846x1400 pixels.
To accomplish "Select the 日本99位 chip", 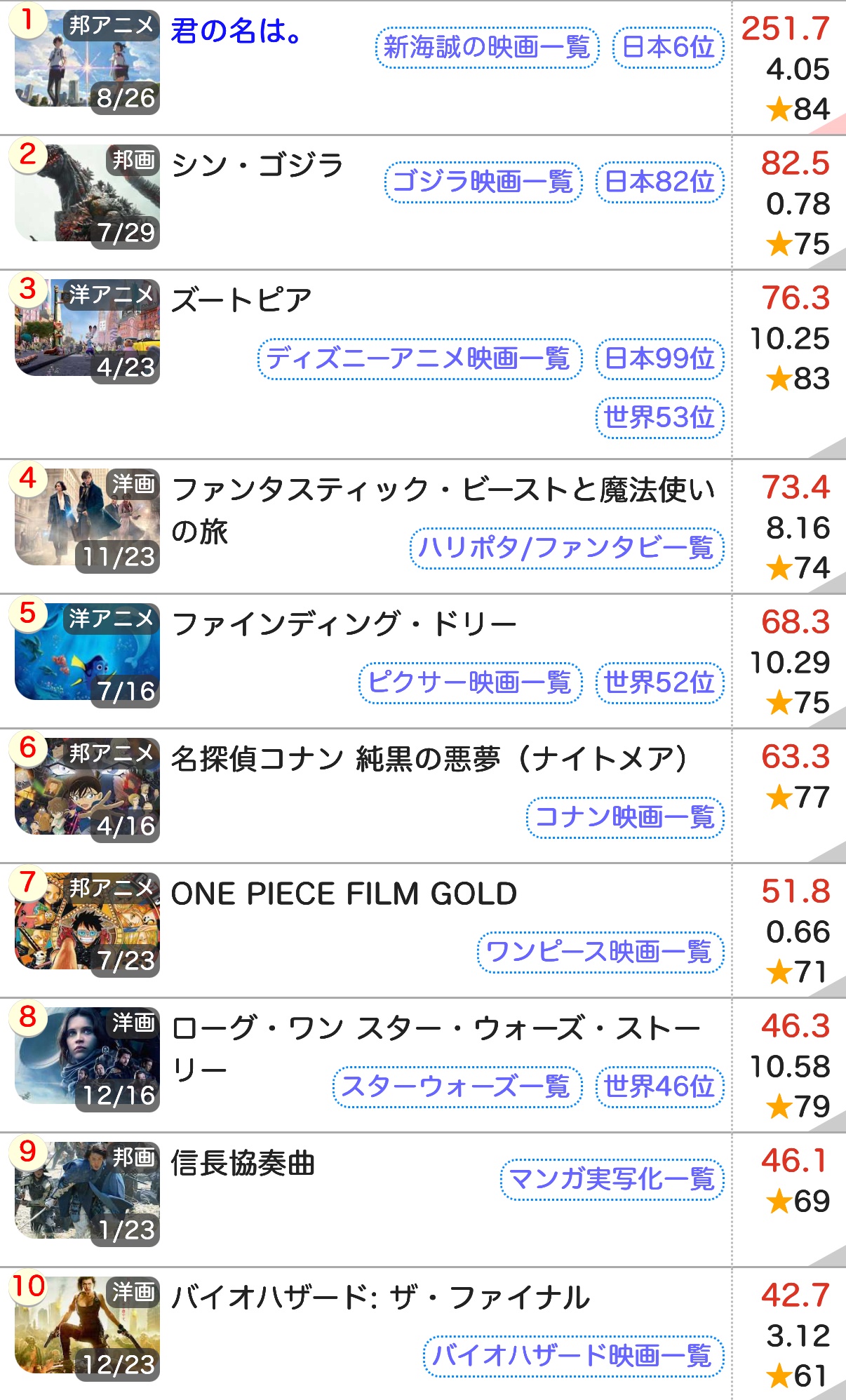I will pos(659,359).
